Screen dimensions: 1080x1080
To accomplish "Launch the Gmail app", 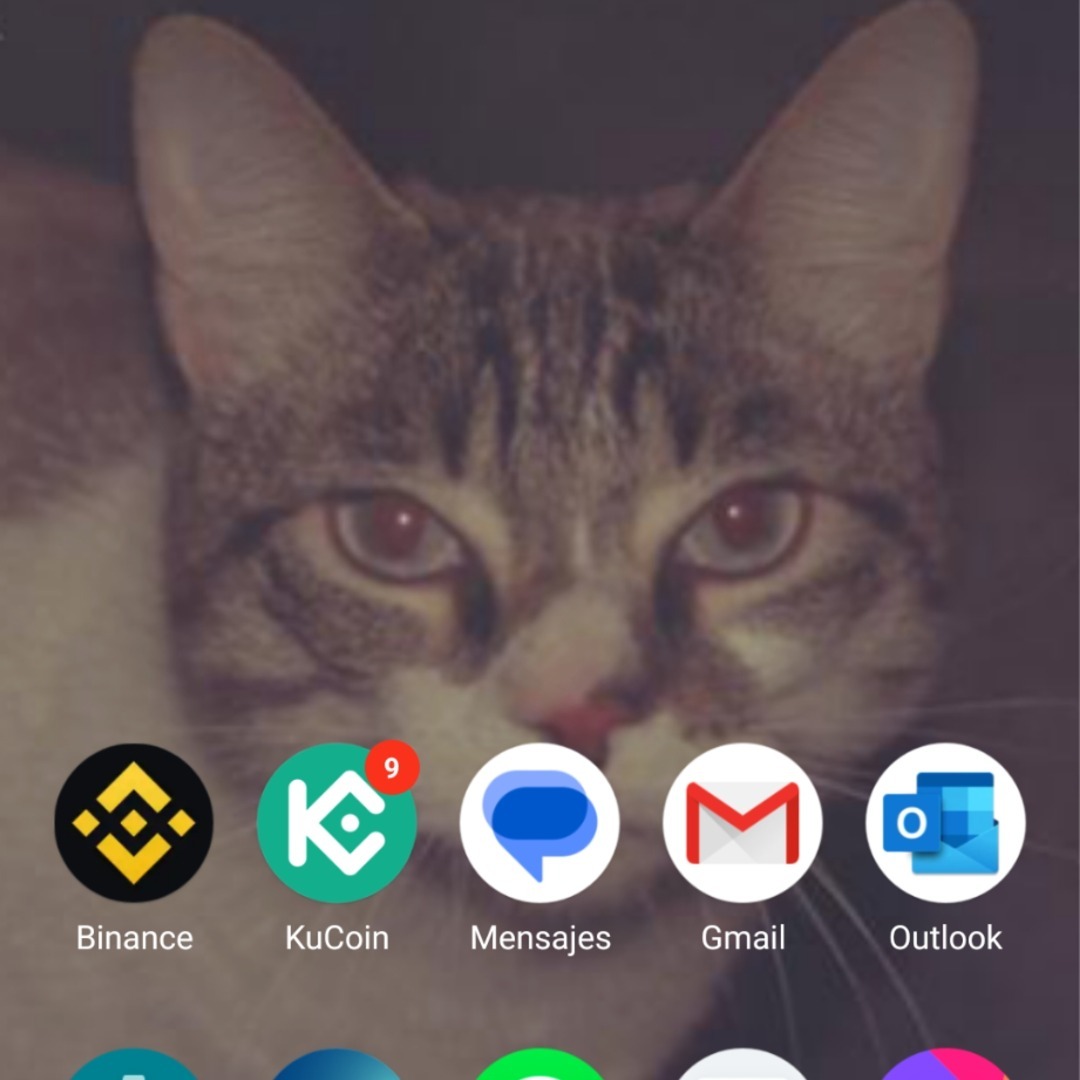I will pos(742,823).
